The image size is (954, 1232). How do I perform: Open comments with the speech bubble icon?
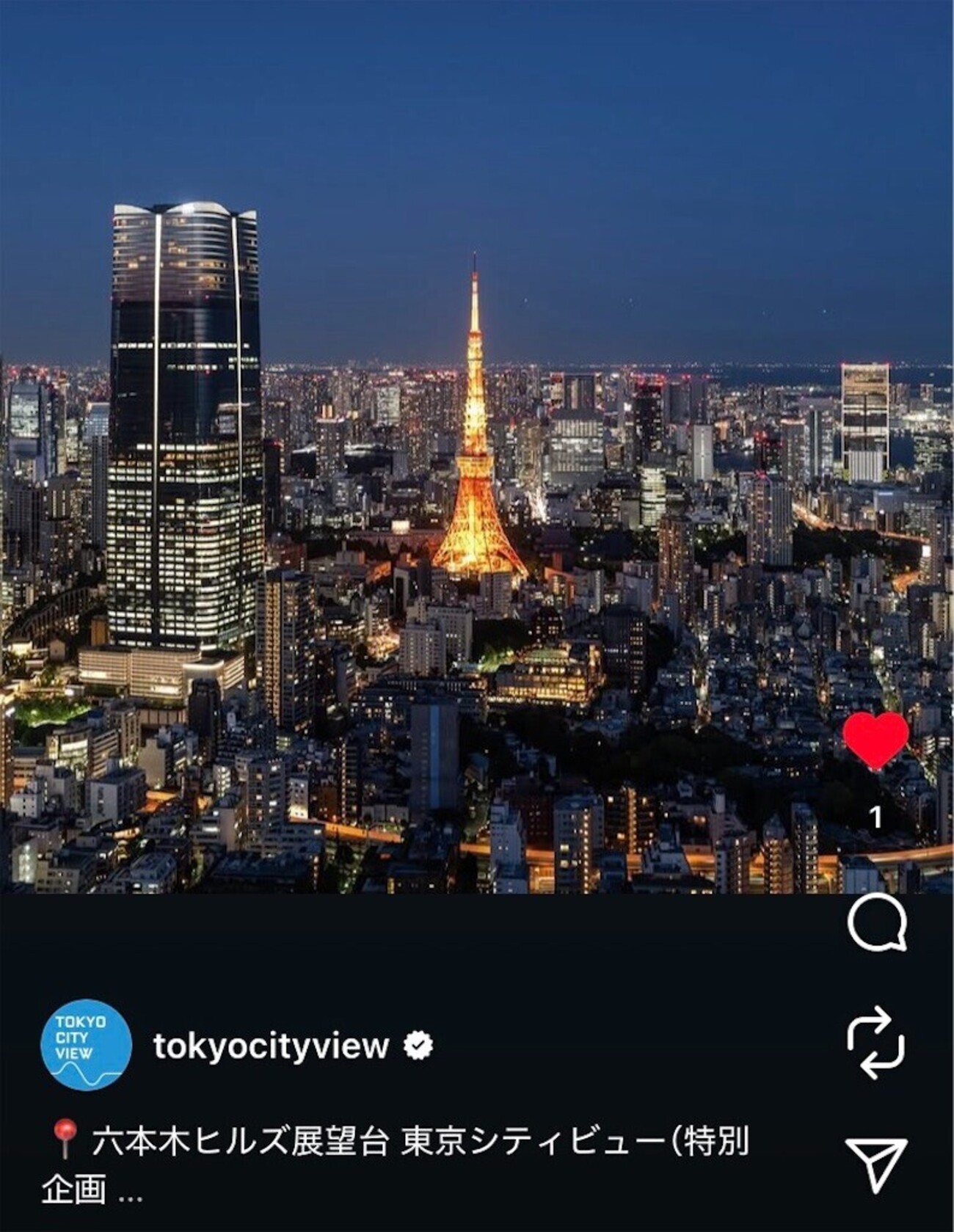[x=876, y=923]
